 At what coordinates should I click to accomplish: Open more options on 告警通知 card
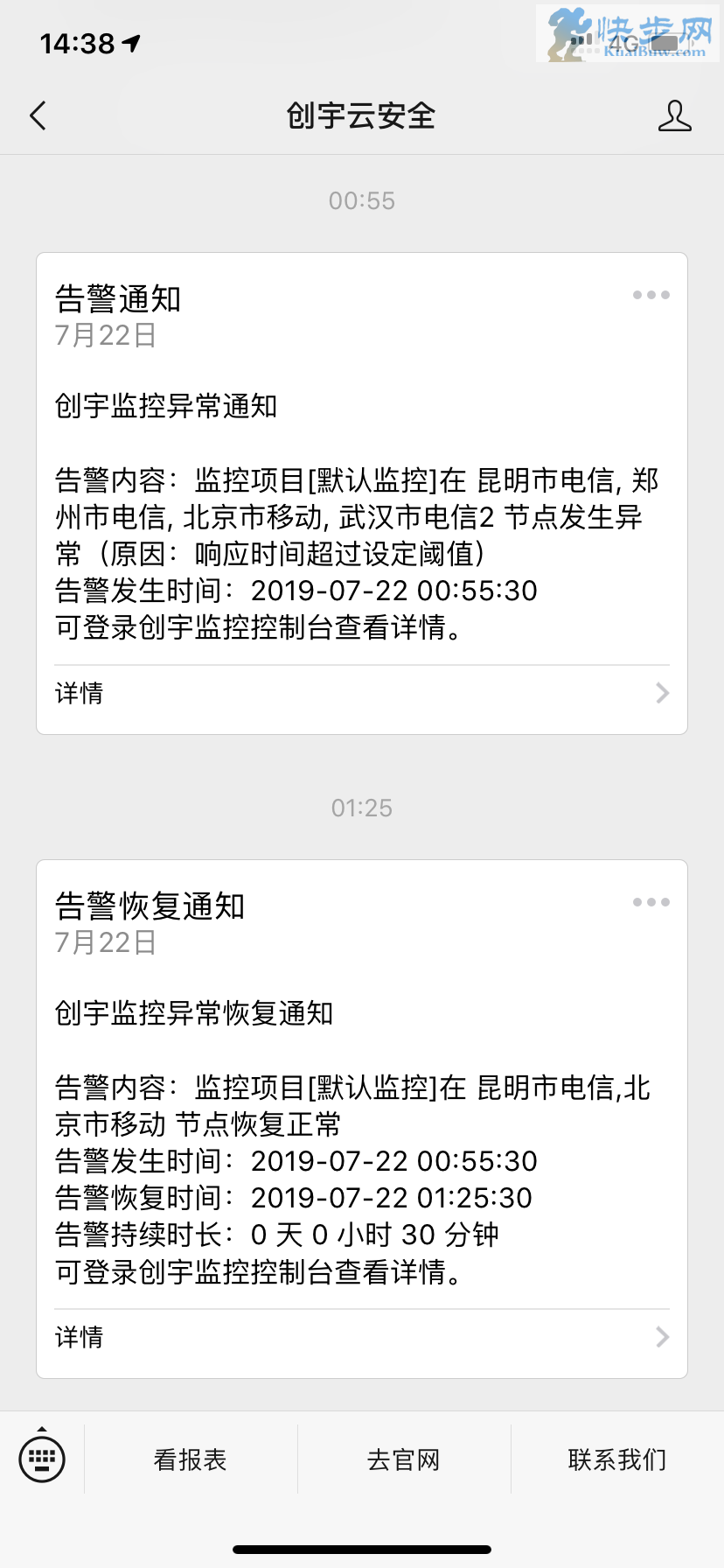click(651, 296)
